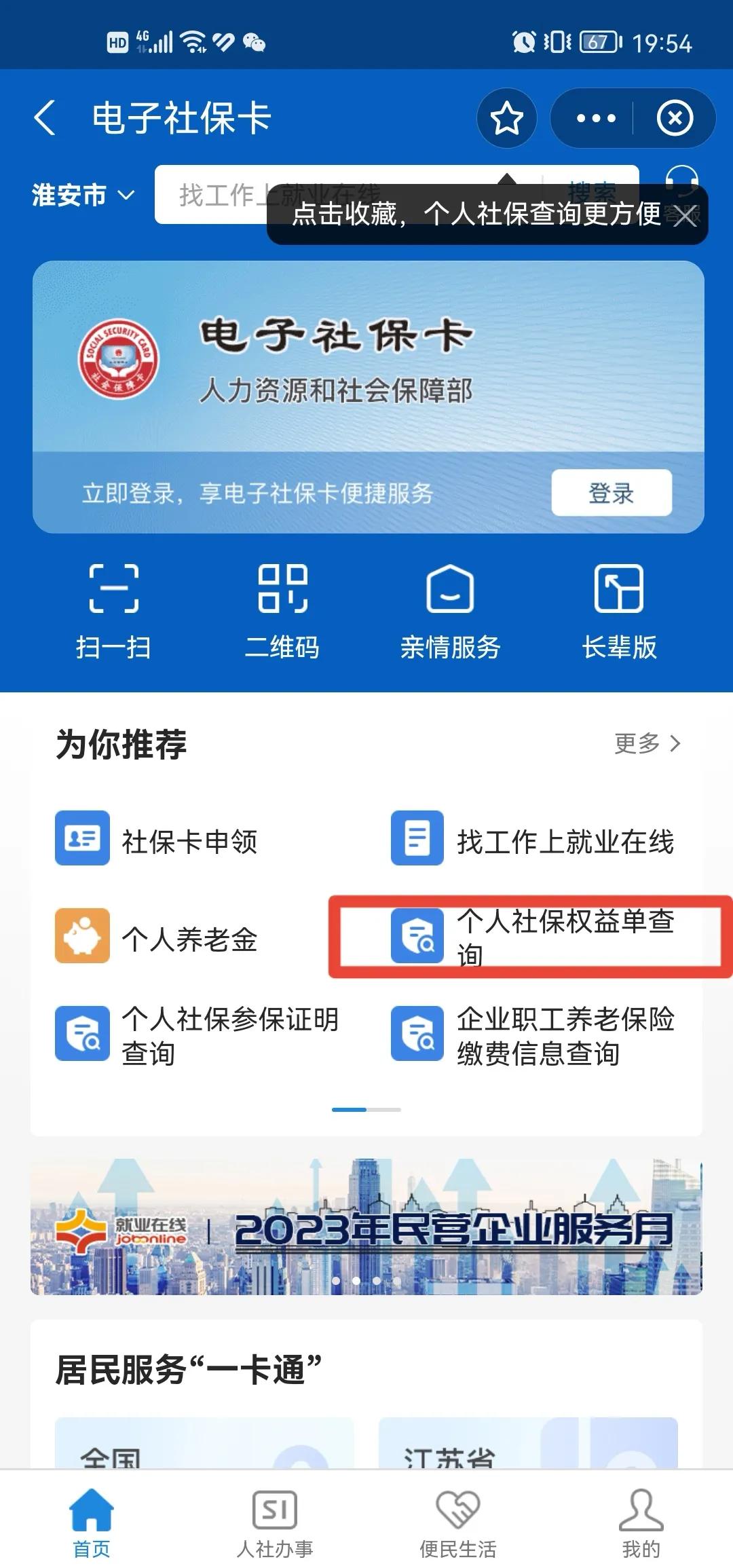Switch to the 我的 tab
Screen dimensions: 733x1568
click(x=641, y=1520)
